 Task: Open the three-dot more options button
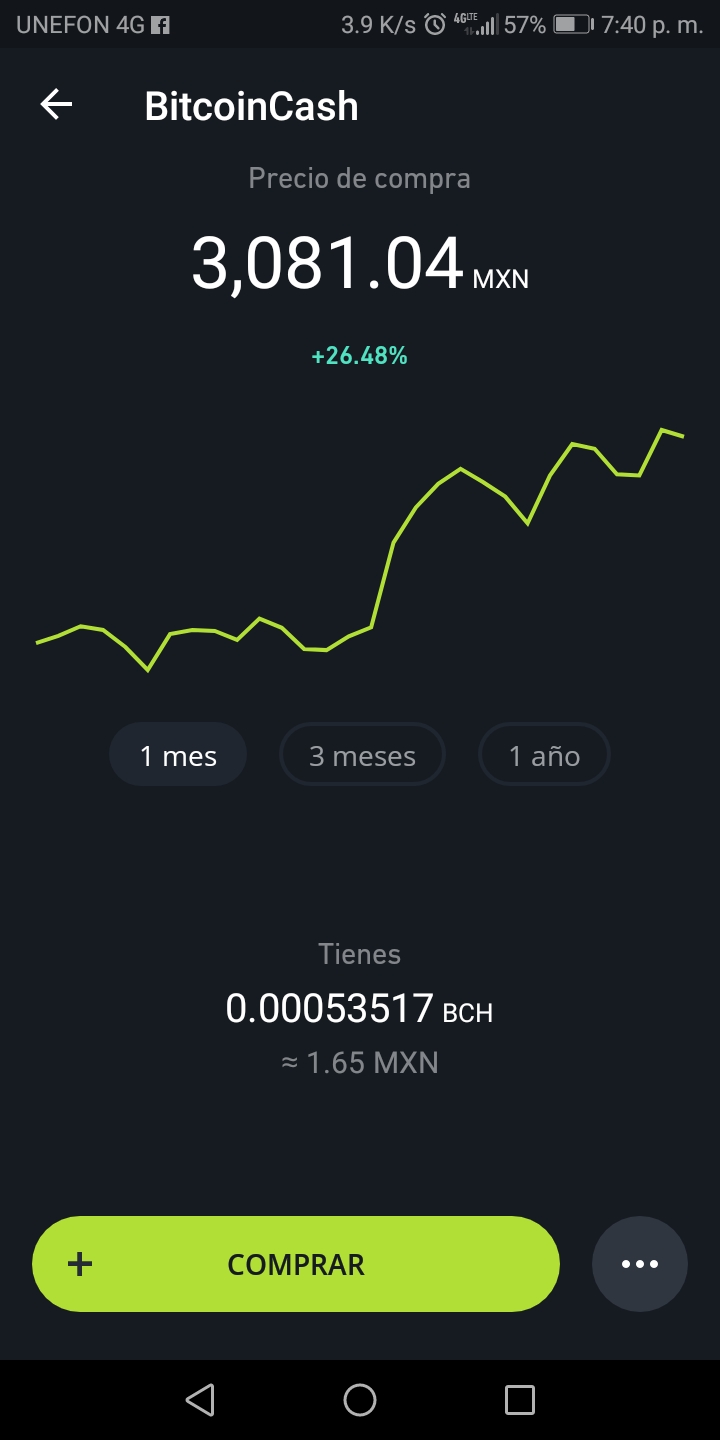(640, 1264)
